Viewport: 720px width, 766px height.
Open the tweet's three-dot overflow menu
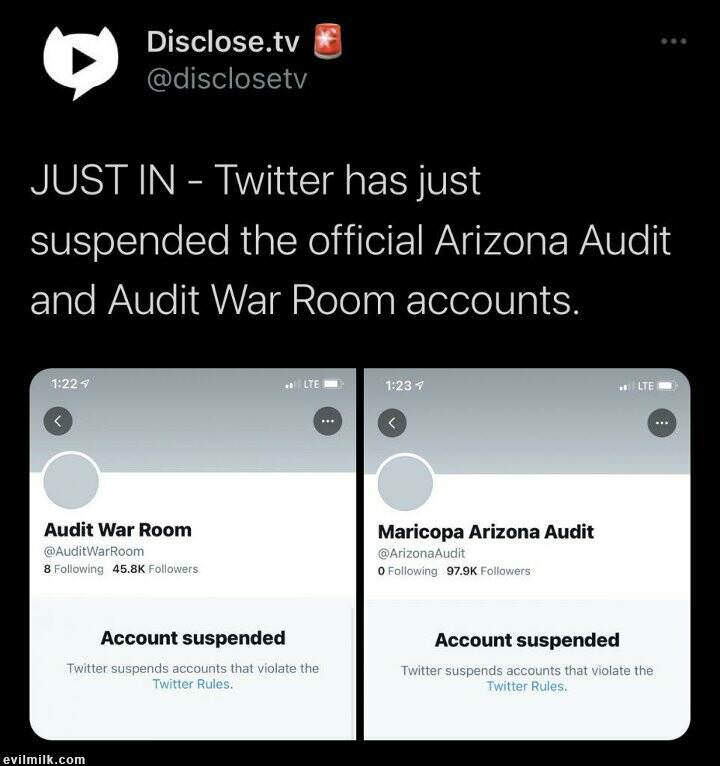(673, 42)
